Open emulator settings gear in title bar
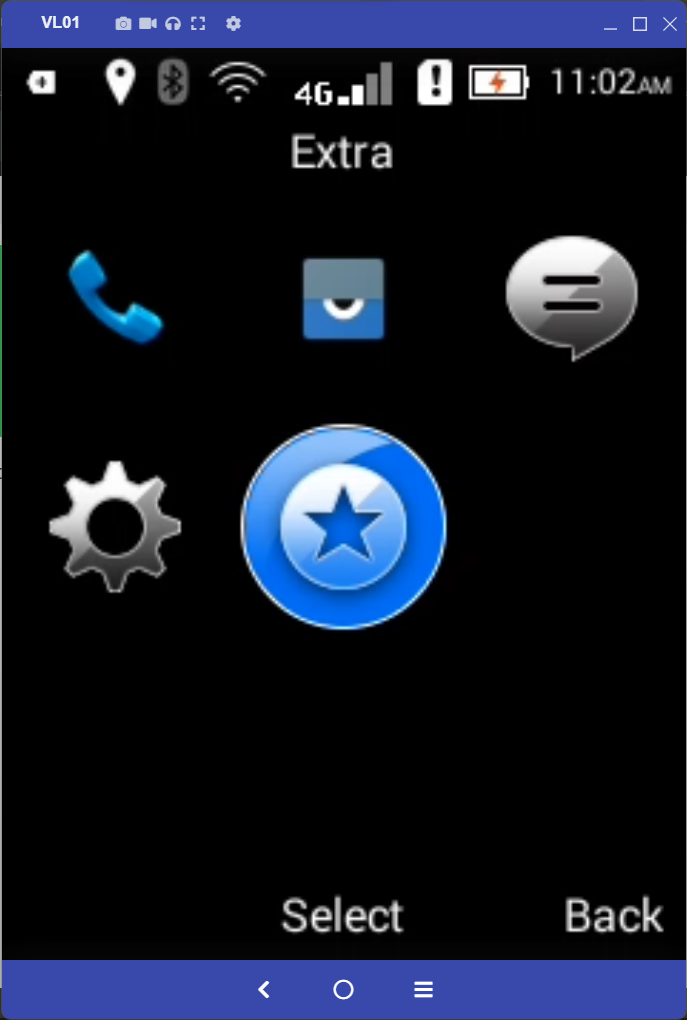The width and height of the screenshot is (687, 1020). click(x=233, y=23)
